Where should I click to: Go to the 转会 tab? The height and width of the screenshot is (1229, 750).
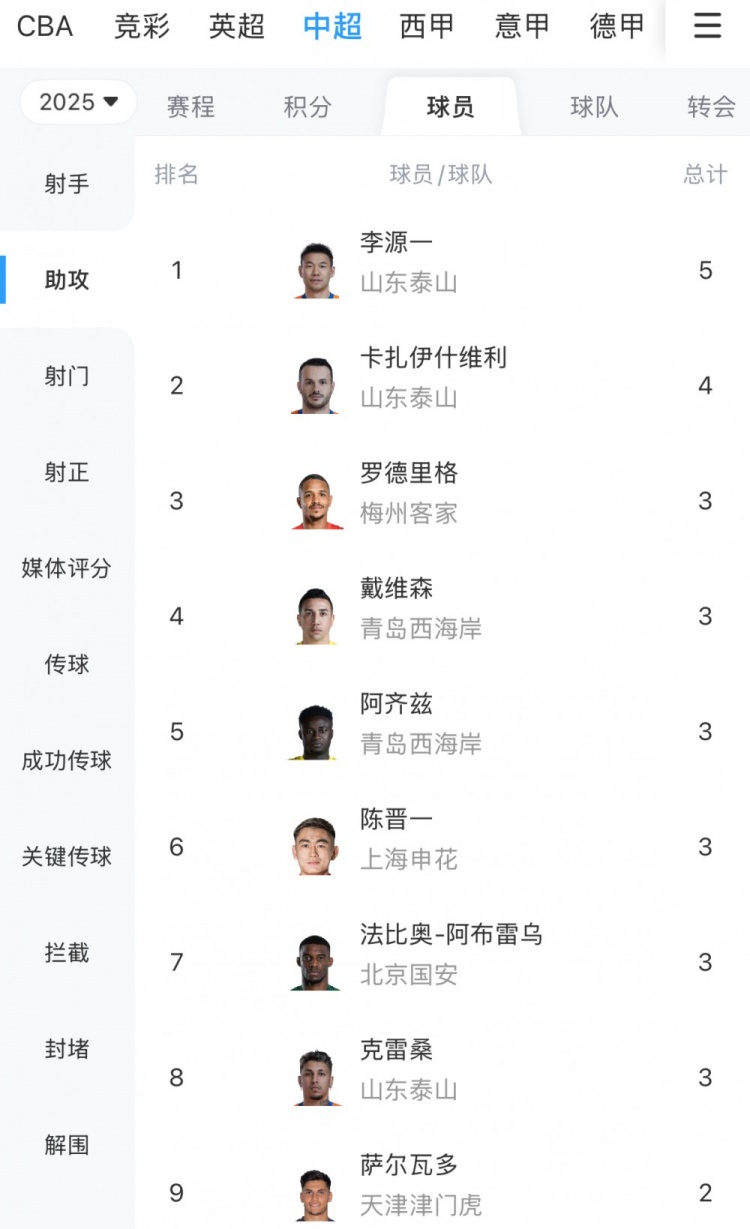click(711, 107)
